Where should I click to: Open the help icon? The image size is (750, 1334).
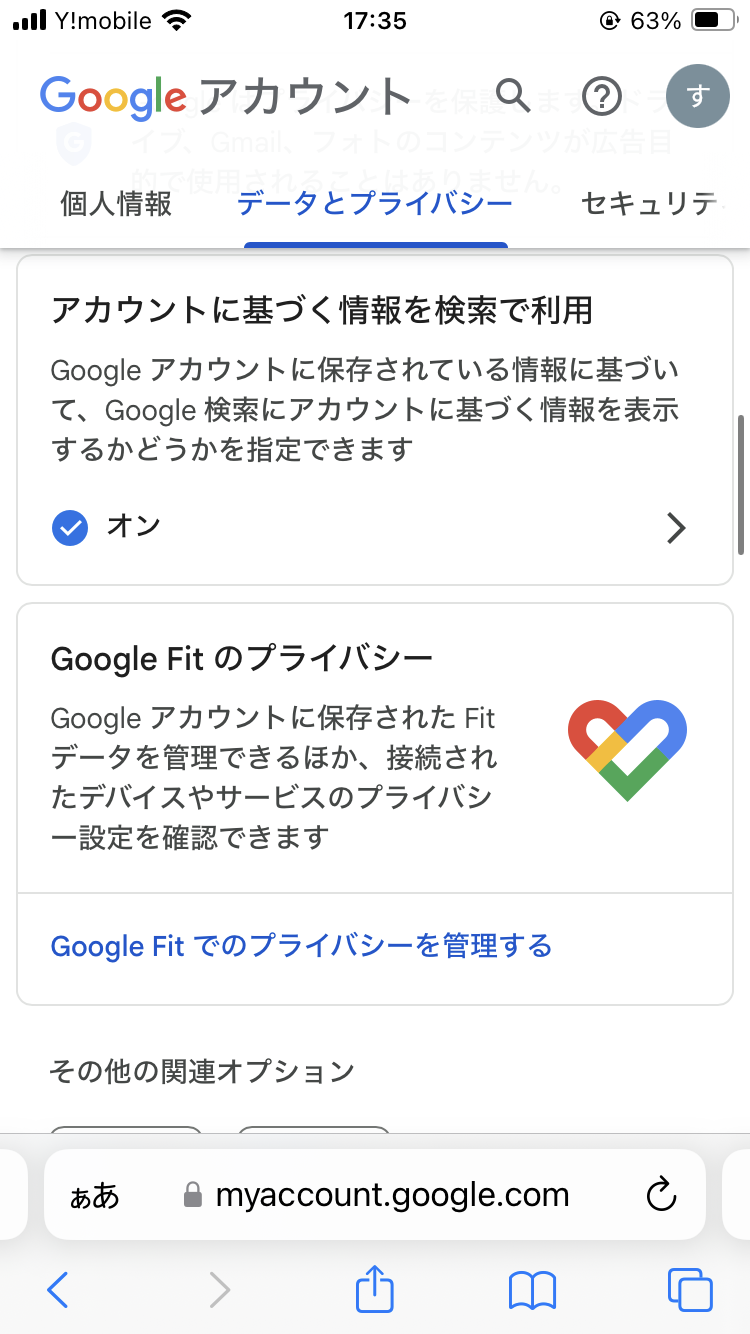[x=601, y=96]
